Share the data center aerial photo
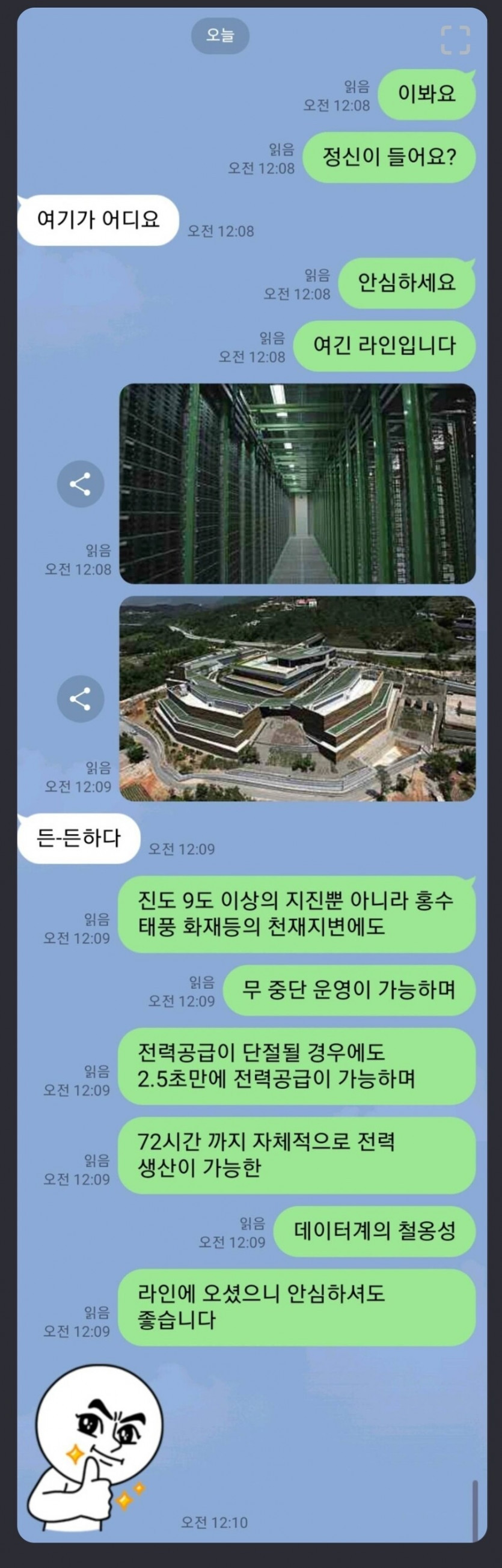The image size is (502, 1568). point(81,698)
